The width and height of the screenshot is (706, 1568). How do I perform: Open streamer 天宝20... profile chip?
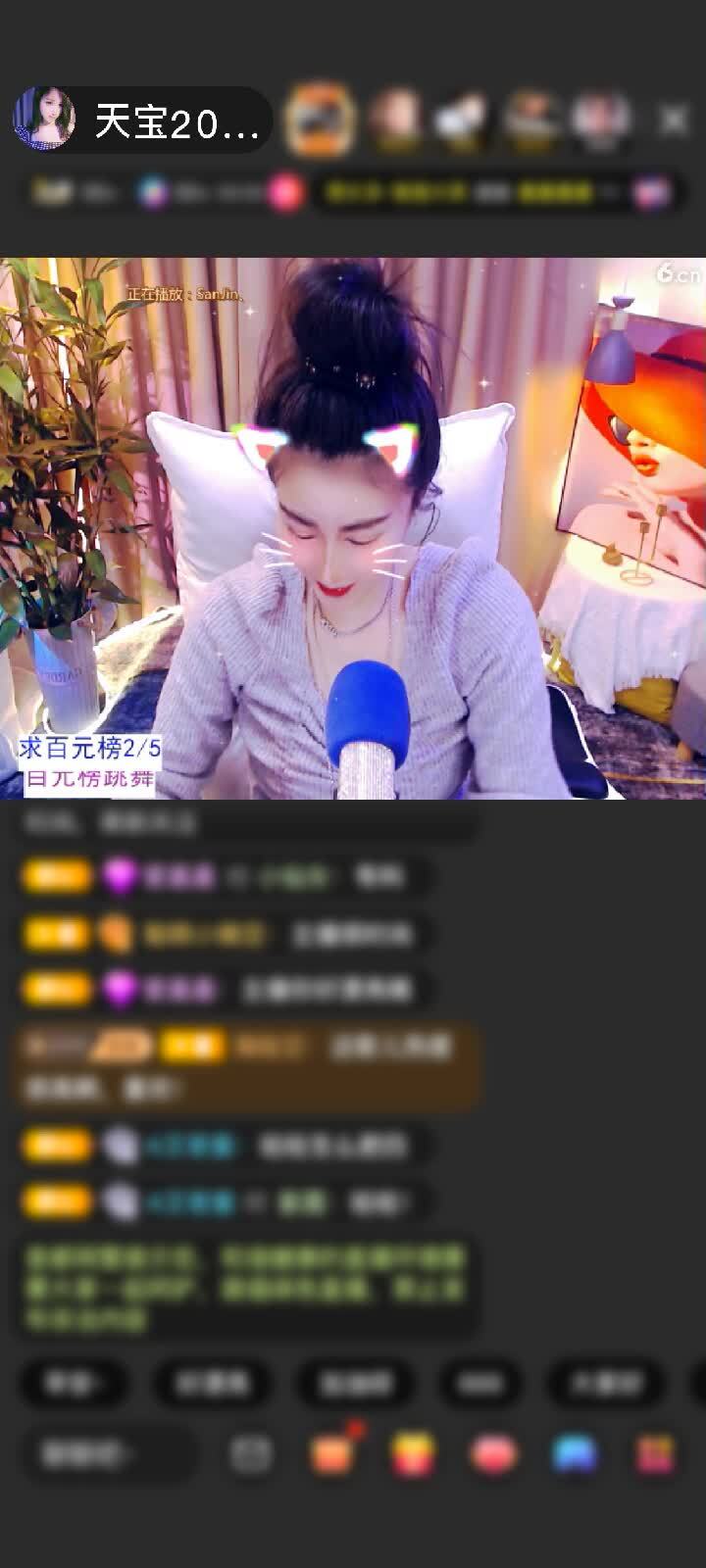point(142,121)
